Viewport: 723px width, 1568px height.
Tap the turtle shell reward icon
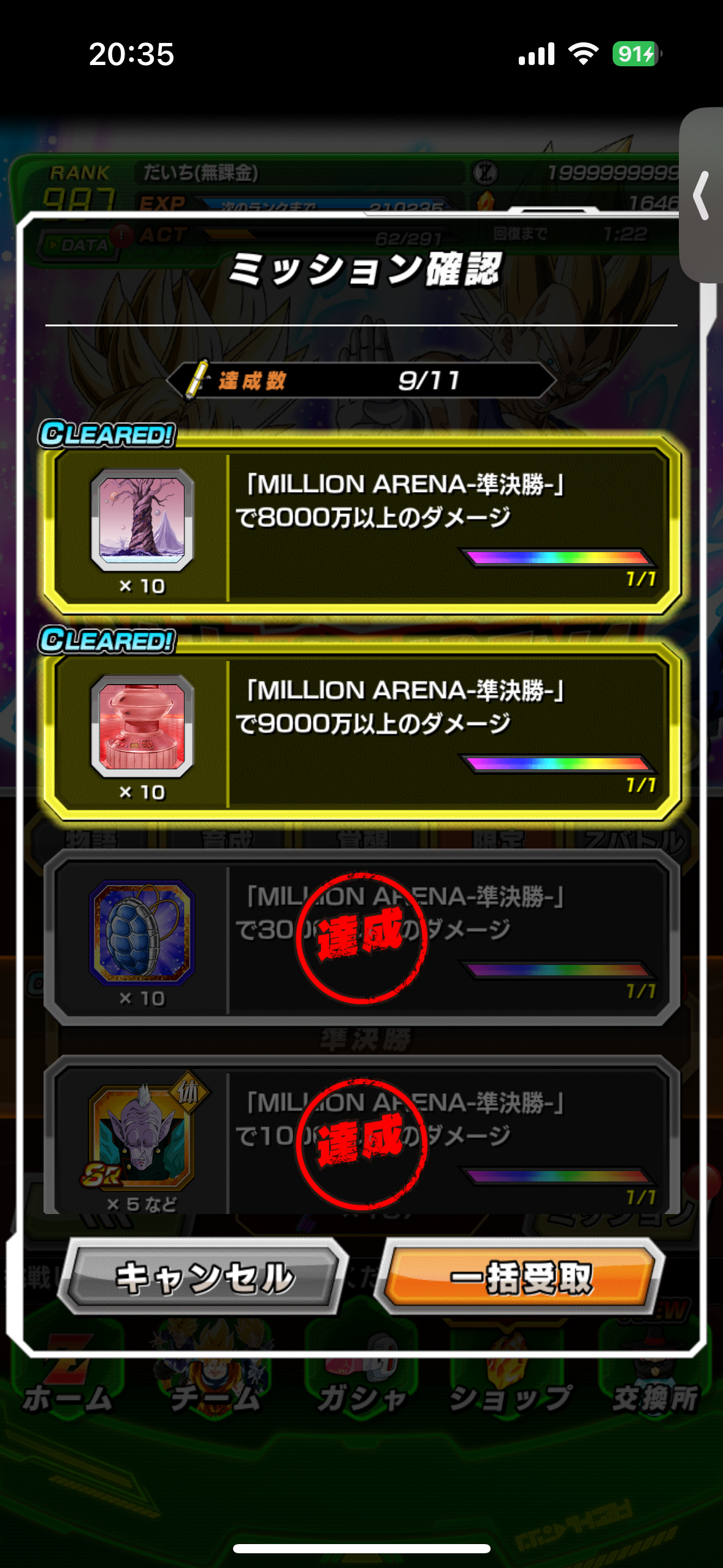[x=142, y=932]
